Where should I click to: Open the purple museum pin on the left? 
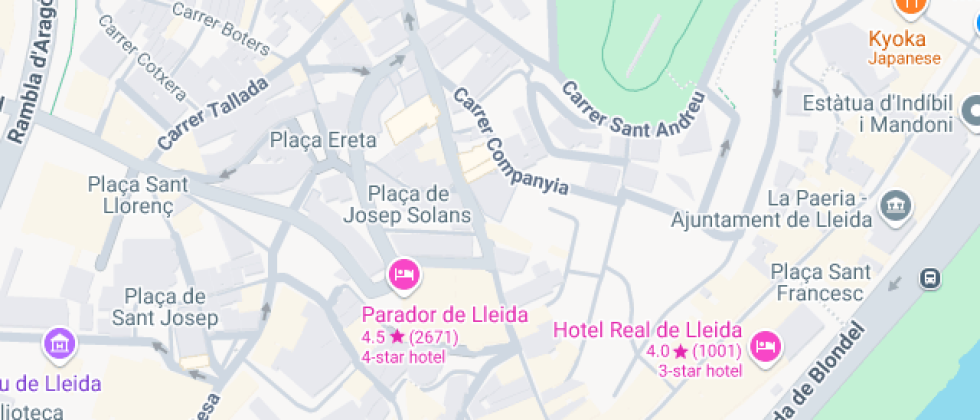coord(60,345)
